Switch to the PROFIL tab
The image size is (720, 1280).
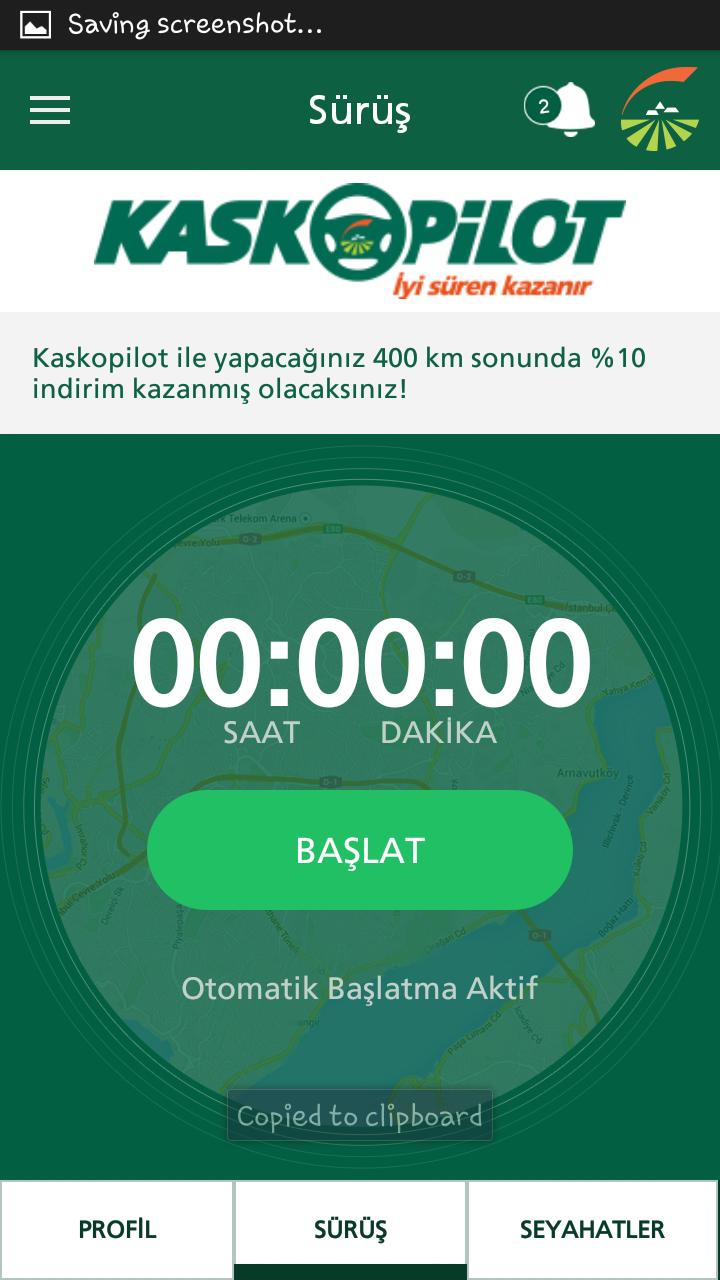click(117, 1229)
